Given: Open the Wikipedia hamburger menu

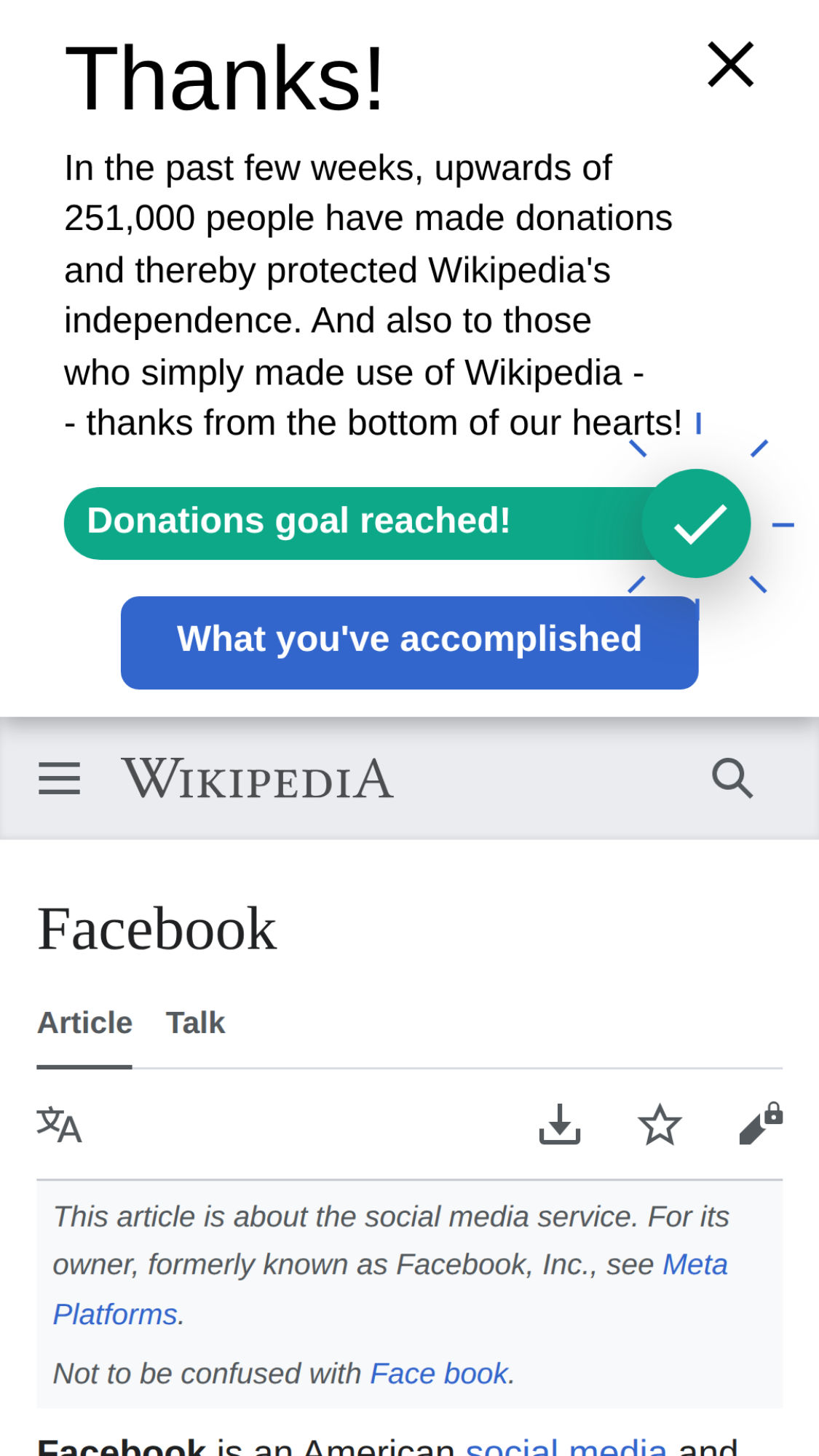Looking at the screenshot, I should tap(59, 778).
